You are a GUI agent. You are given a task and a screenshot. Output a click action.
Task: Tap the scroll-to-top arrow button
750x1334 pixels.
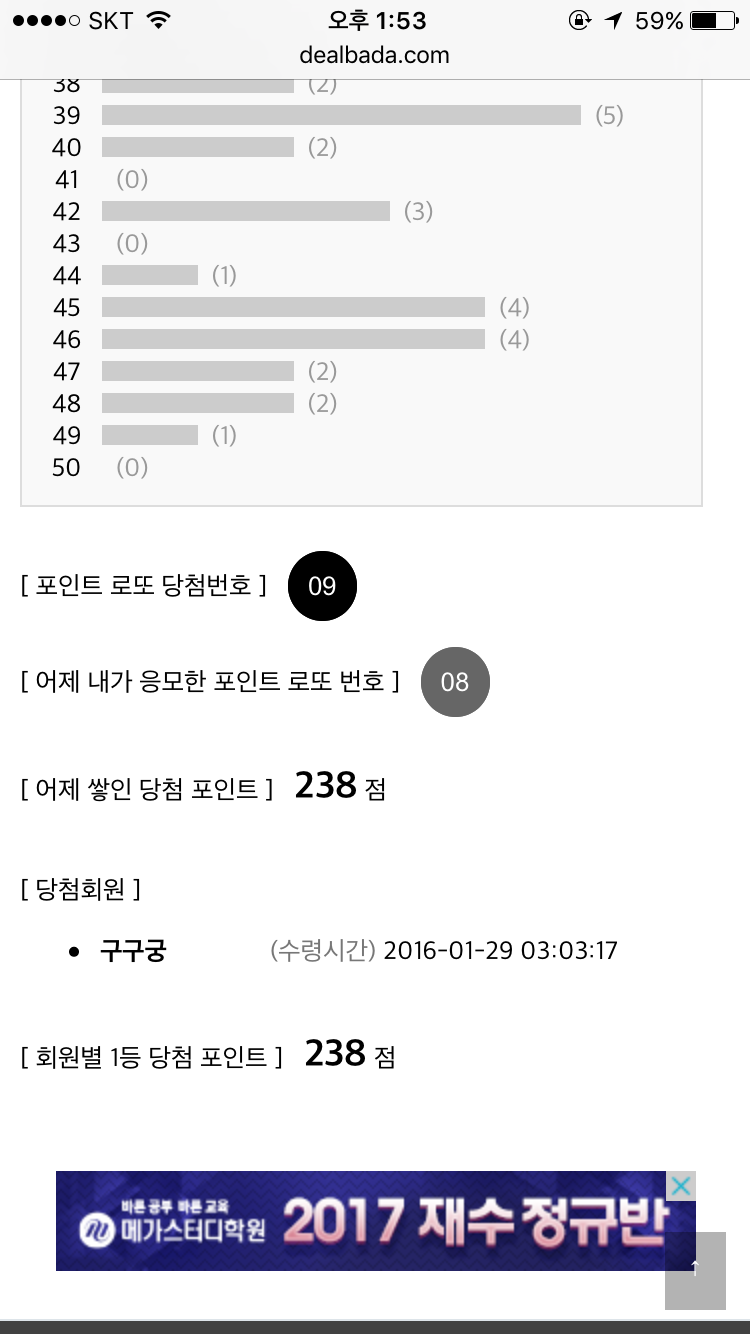coord(695,1268)
